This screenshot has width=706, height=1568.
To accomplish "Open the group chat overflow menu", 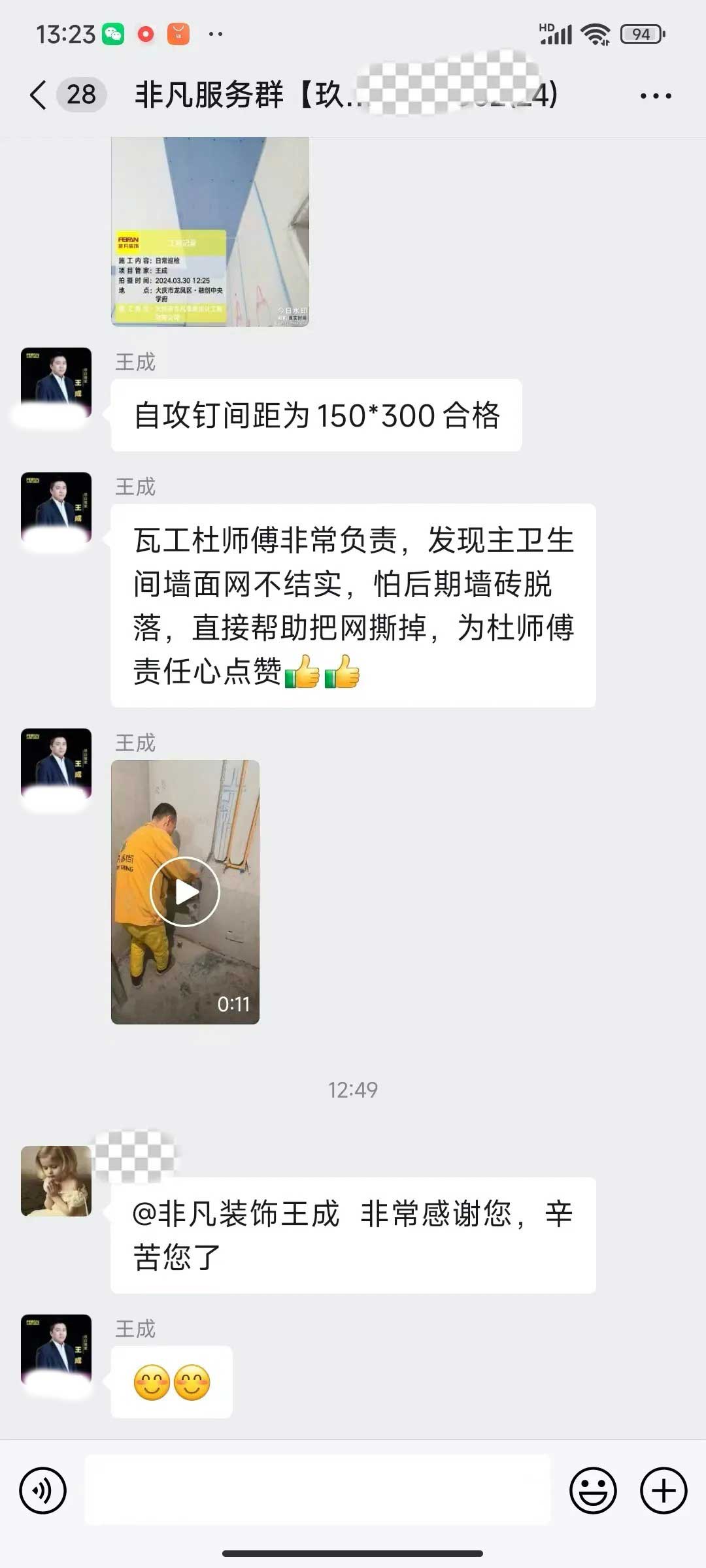I will 655,96.
